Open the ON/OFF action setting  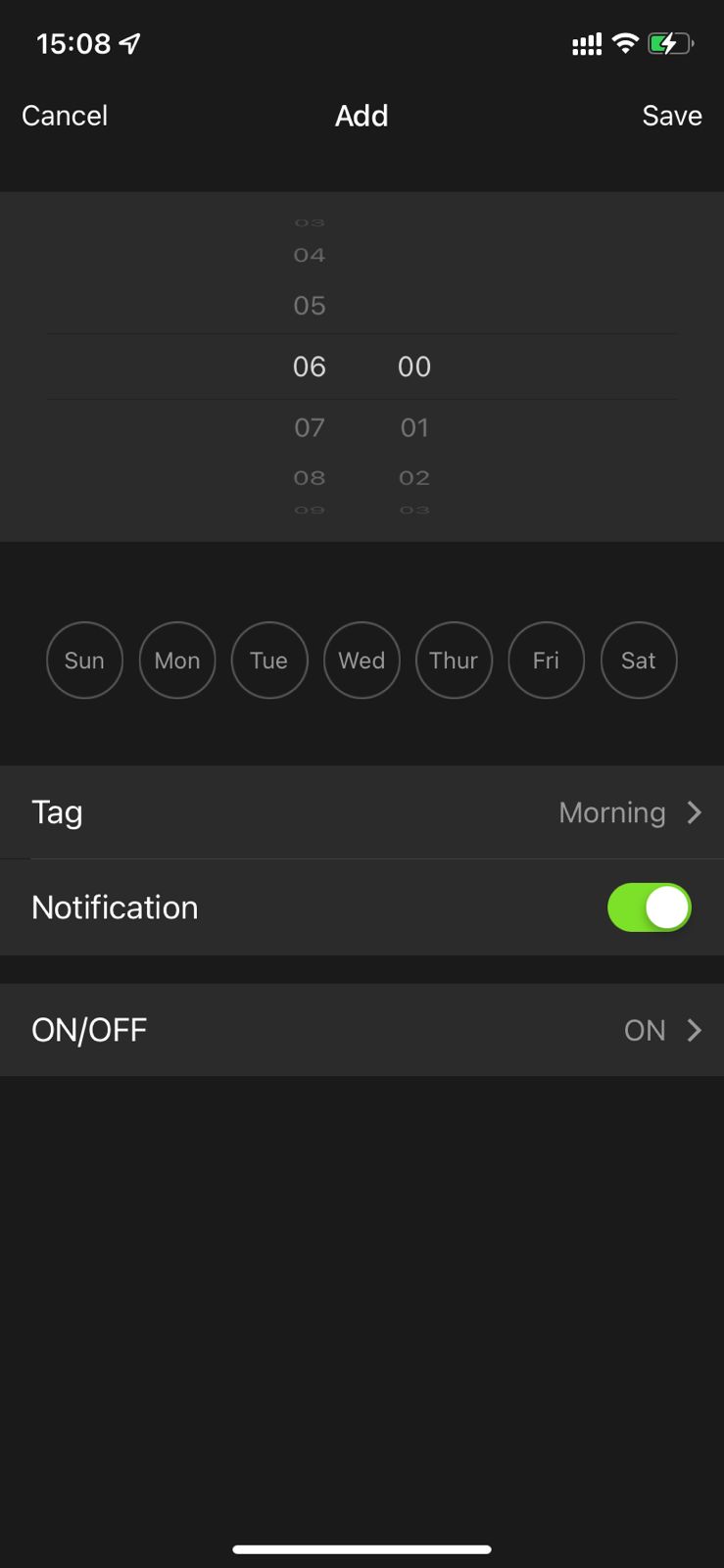(362, 1030)
